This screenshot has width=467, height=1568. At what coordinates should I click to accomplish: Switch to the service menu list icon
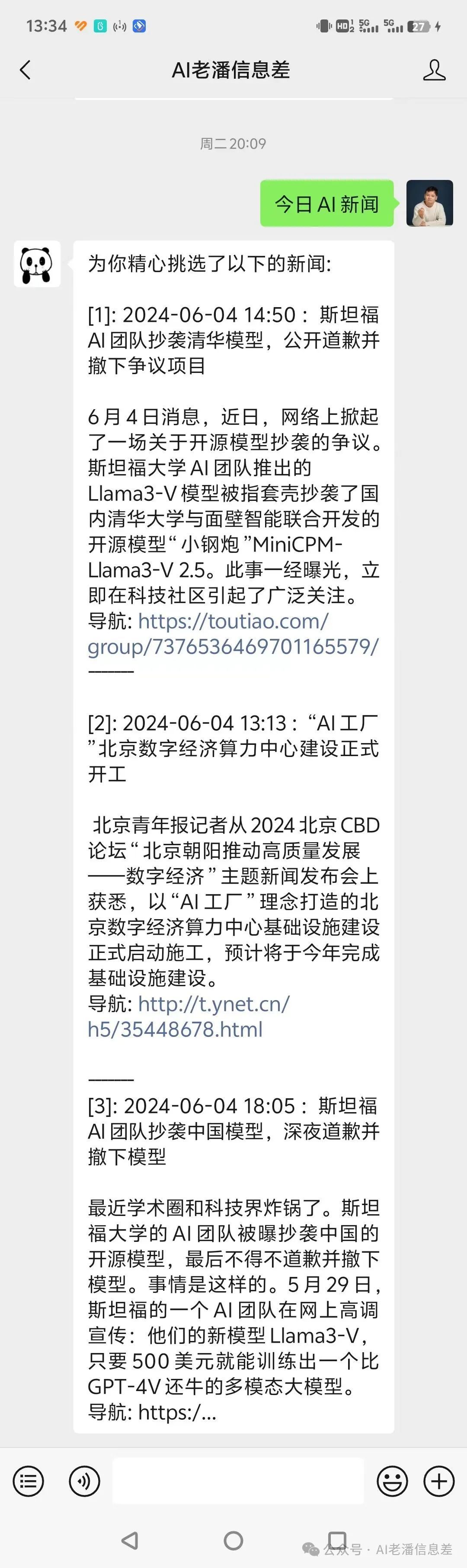[x=28, y=1481]
